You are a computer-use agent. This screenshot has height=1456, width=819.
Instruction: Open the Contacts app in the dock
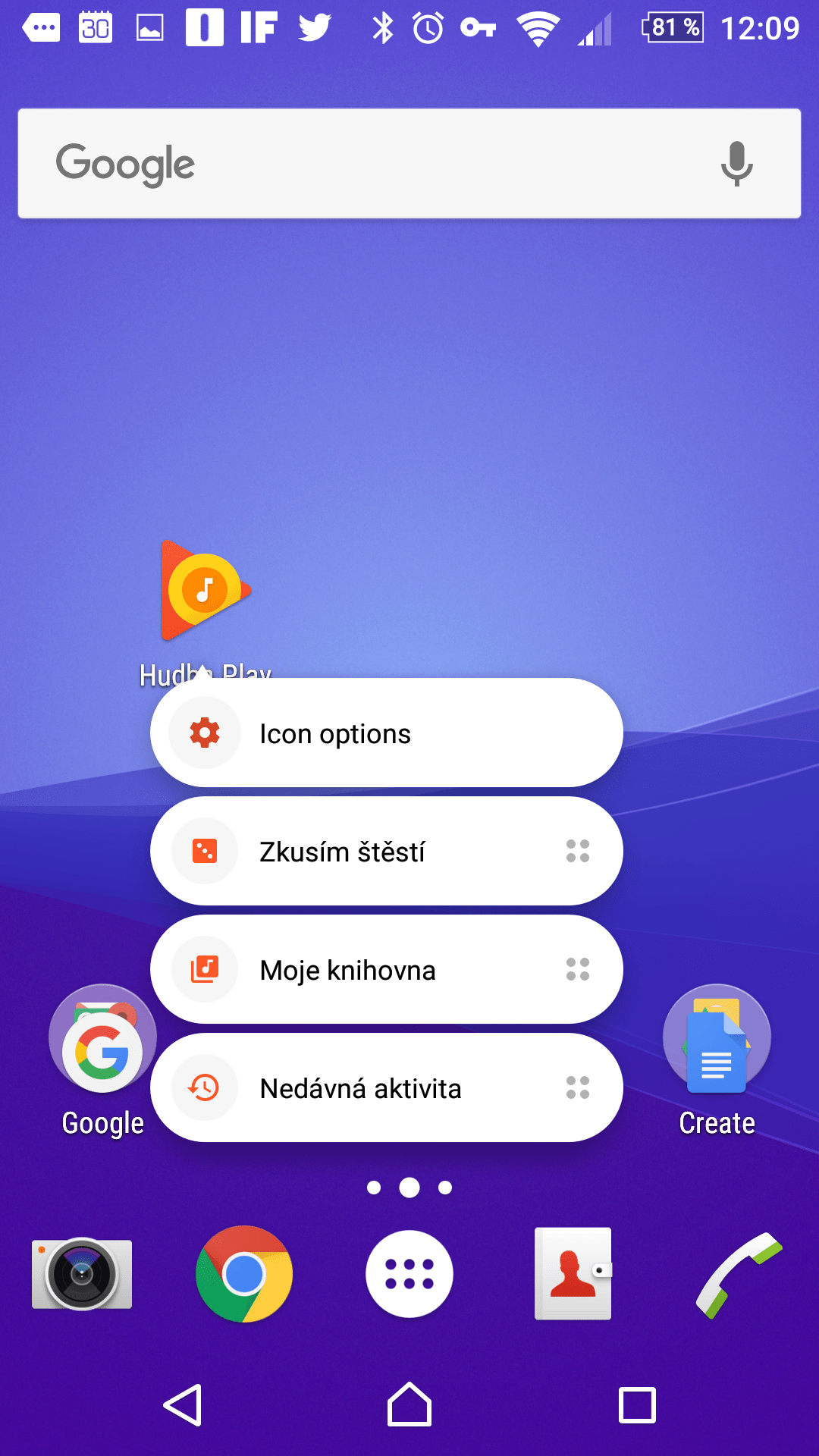[573, 1274]
